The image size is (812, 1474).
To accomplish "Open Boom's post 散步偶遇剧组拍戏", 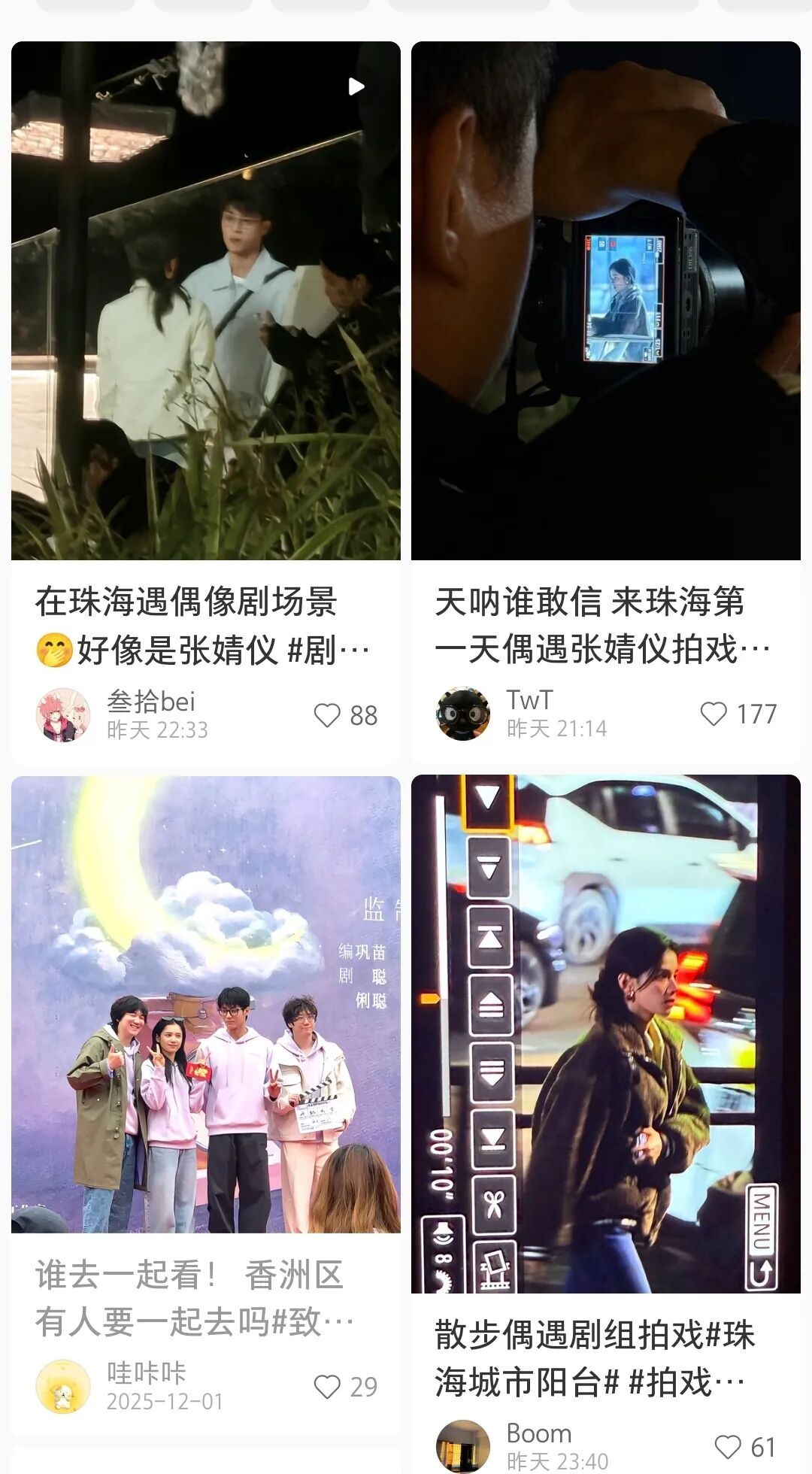I will point(605,1034).
